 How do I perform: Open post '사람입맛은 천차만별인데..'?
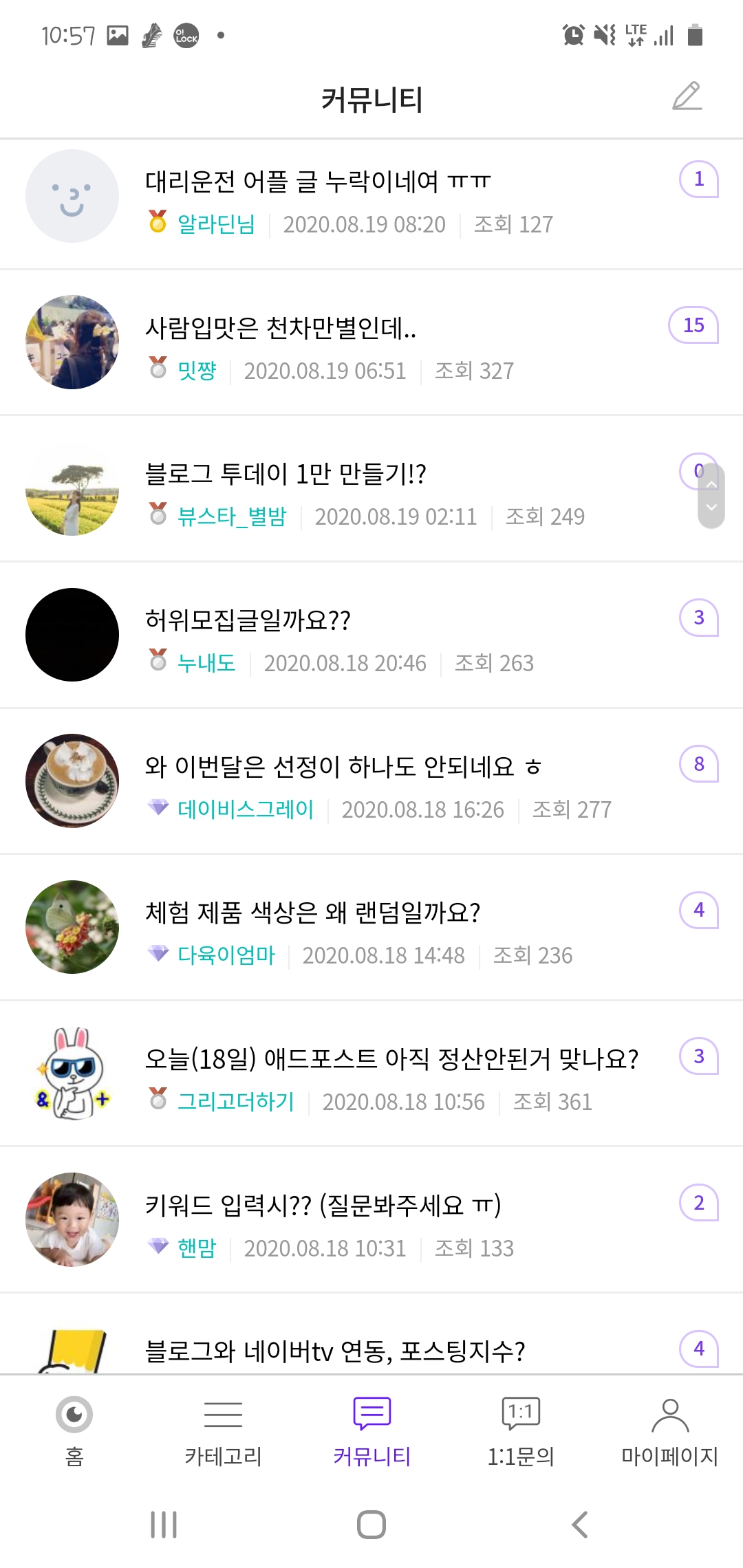coord(281,328)
